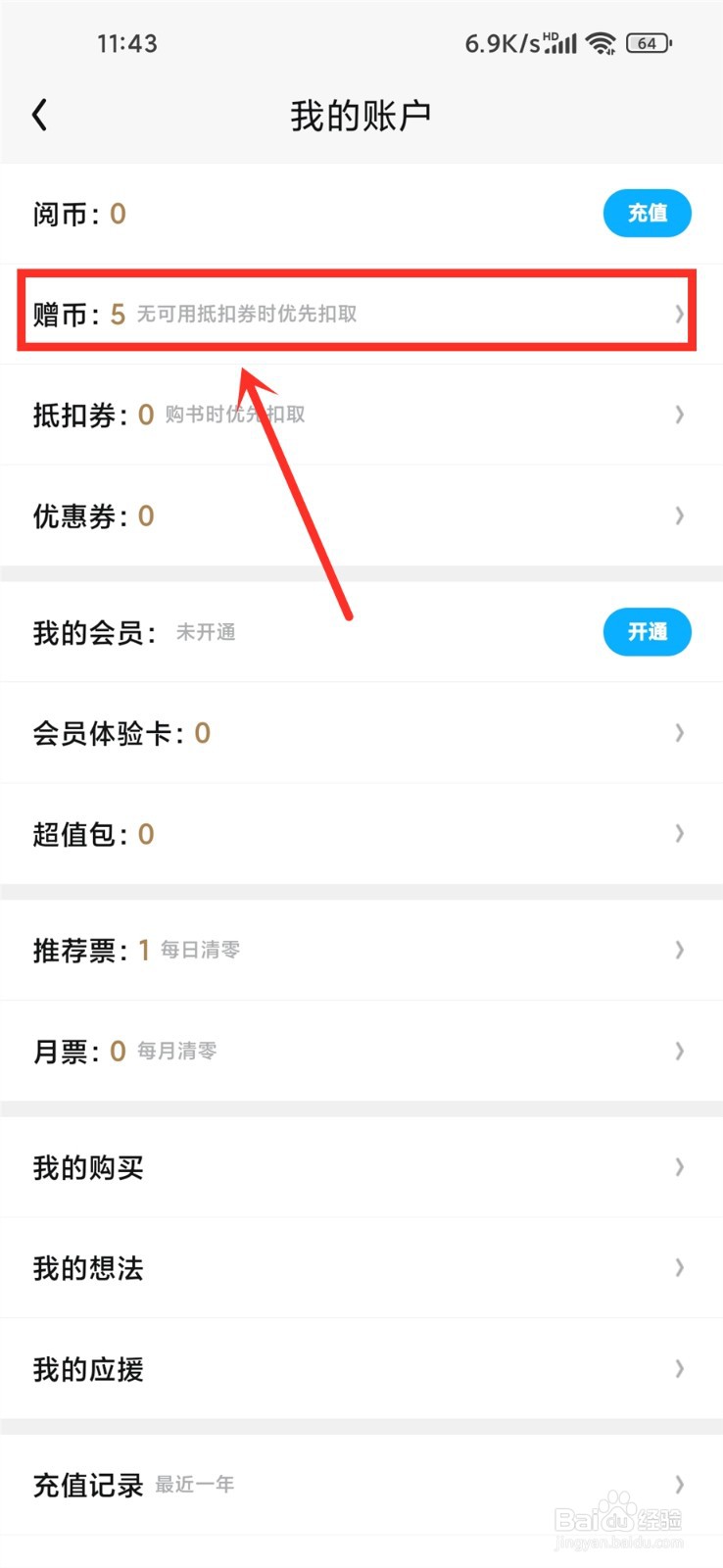Open 超值包 via its chevron arrow
Viewport: 723px width, 1568px height.
pos(681,834)
